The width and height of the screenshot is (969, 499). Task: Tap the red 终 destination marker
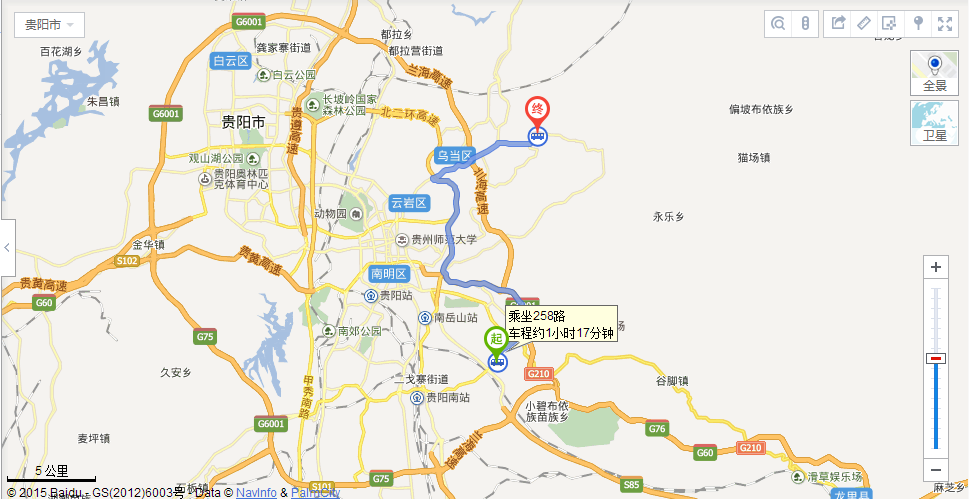537,110
